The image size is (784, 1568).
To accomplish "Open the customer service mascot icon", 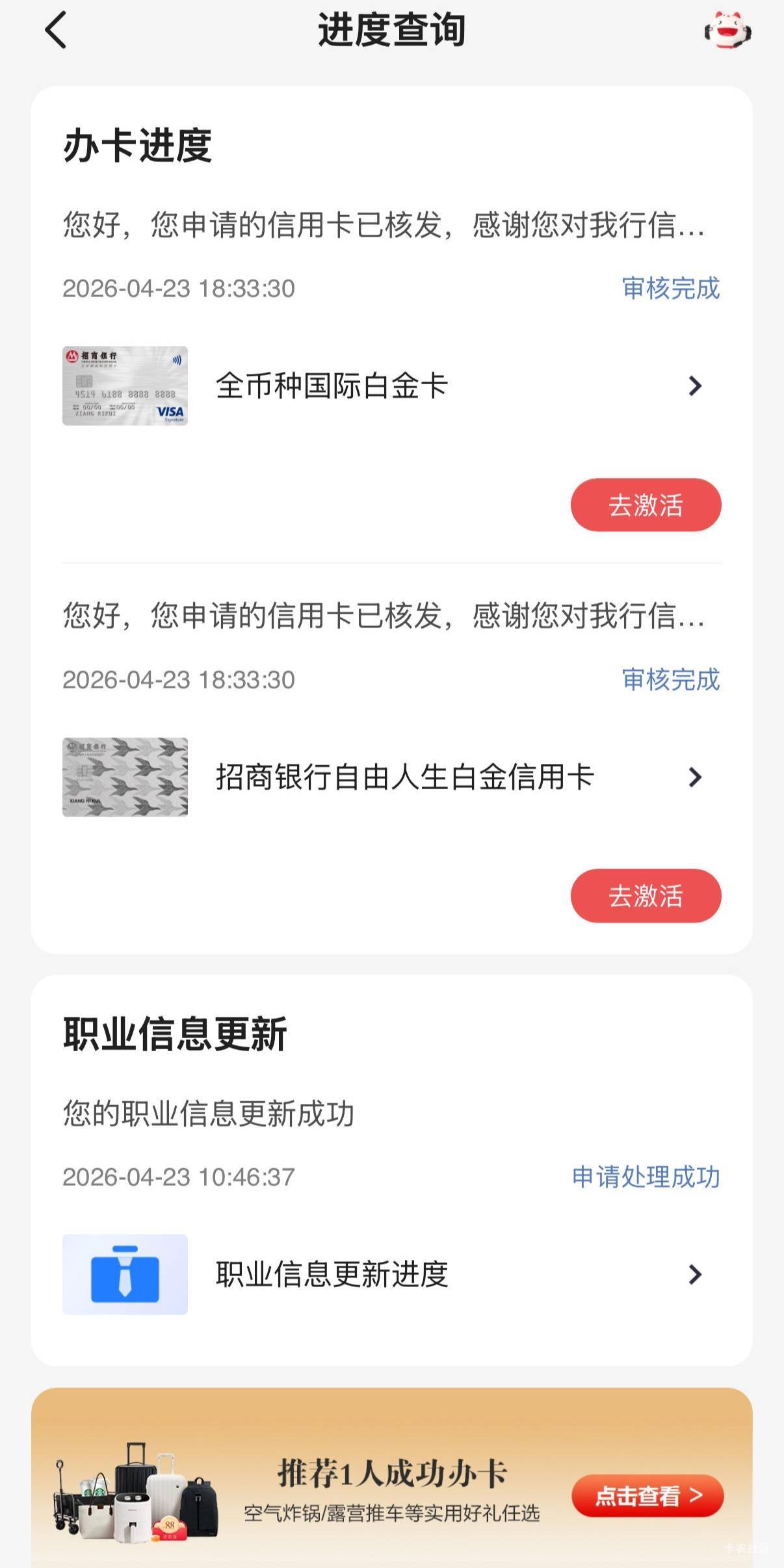I will tap(727, 31).
